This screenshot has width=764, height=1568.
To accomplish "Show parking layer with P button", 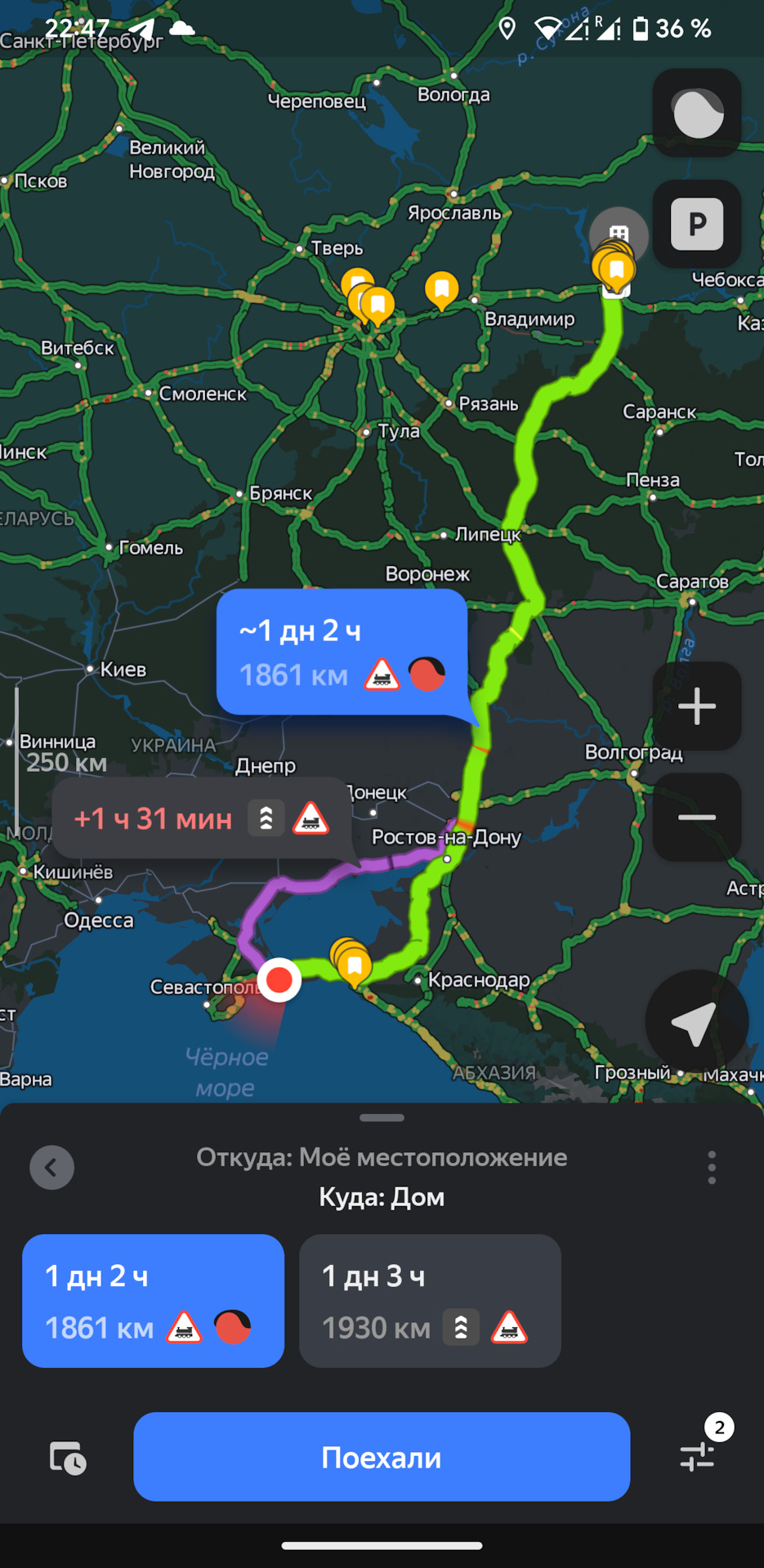I will pyautogui.click(x=697, y=224).
